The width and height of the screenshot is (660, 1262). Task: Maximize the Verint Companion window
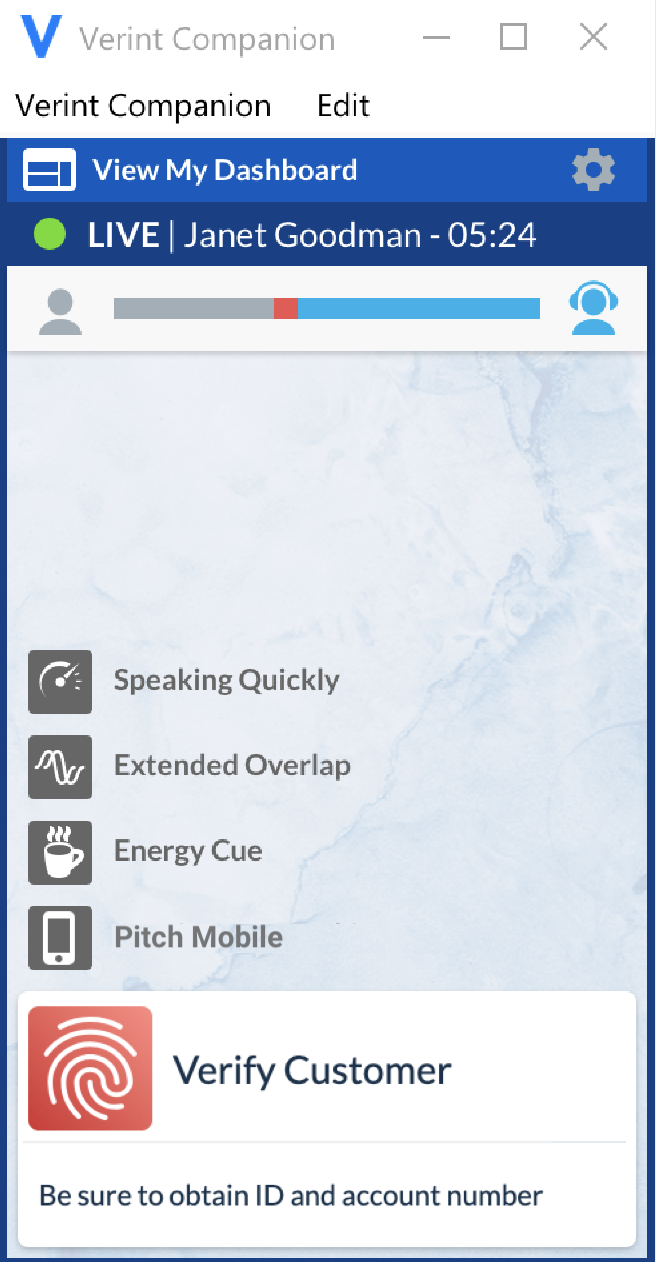click(x=513, y=38)
